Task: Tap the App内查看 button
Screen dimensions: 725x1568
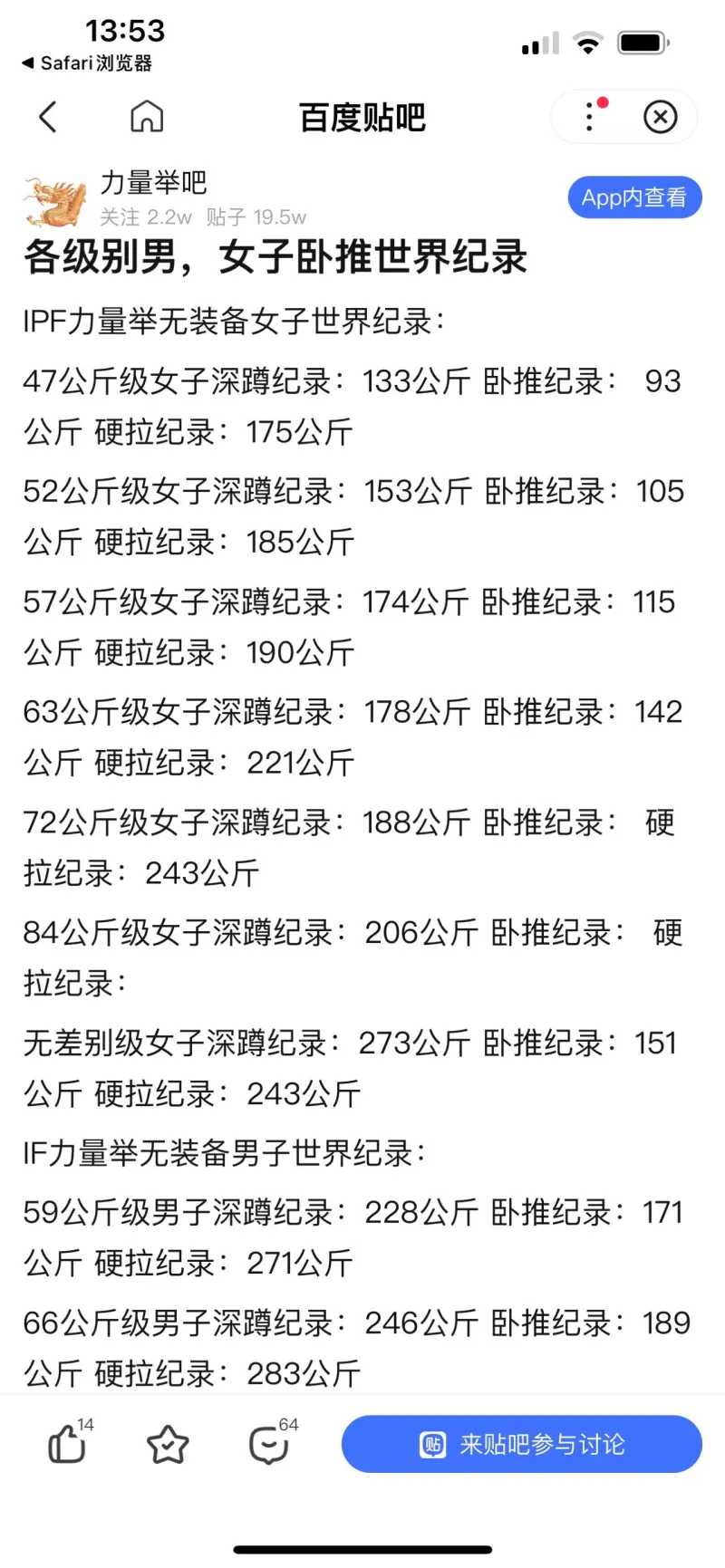Action: 634,197
